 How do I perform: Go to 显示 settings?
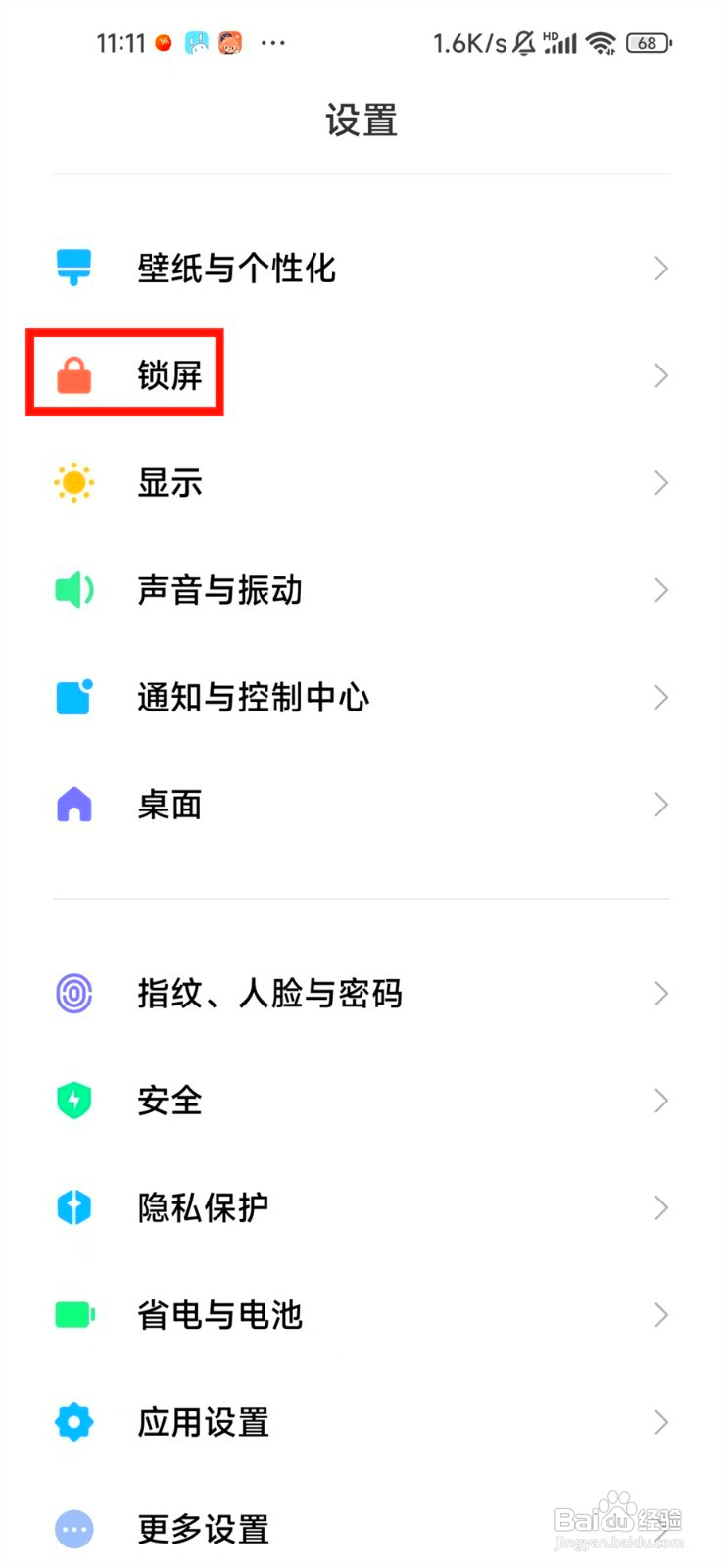(x=361, y=482)
